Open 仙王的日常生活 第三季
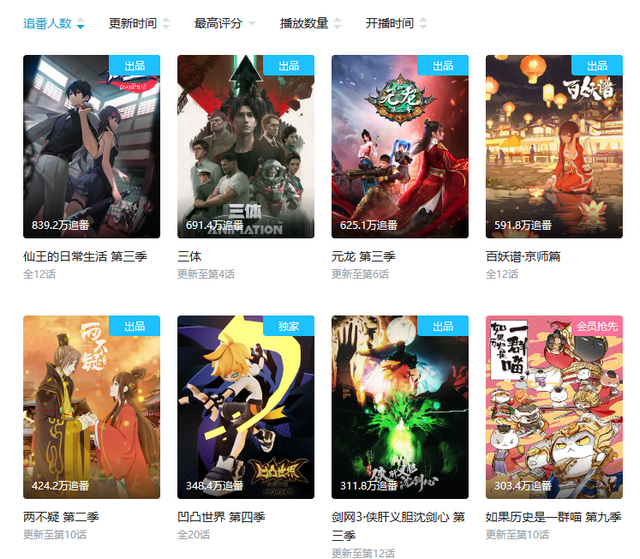The image size is (640, 559). (92, 147)
